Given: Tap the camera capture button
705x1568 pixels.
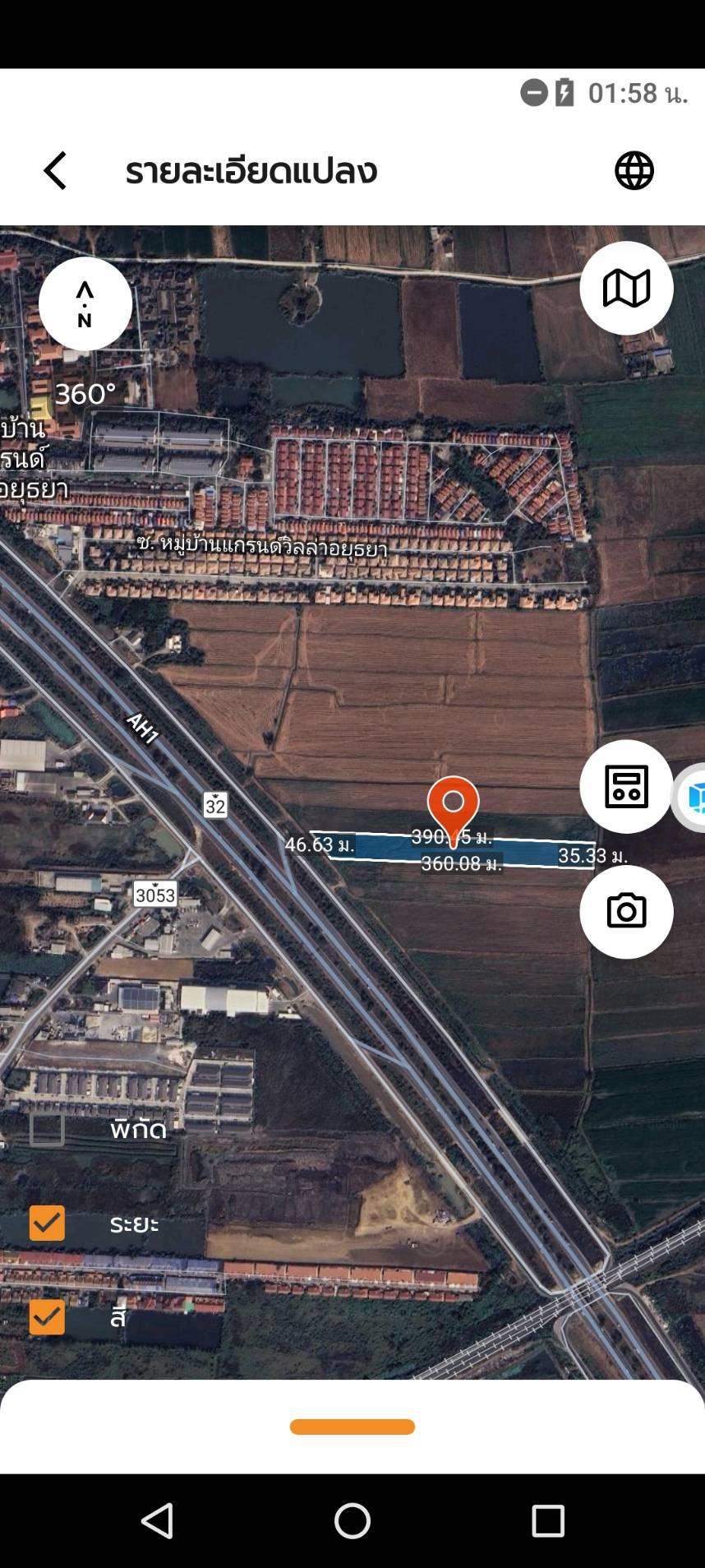Looking at the screenshot, I should 626,911.
